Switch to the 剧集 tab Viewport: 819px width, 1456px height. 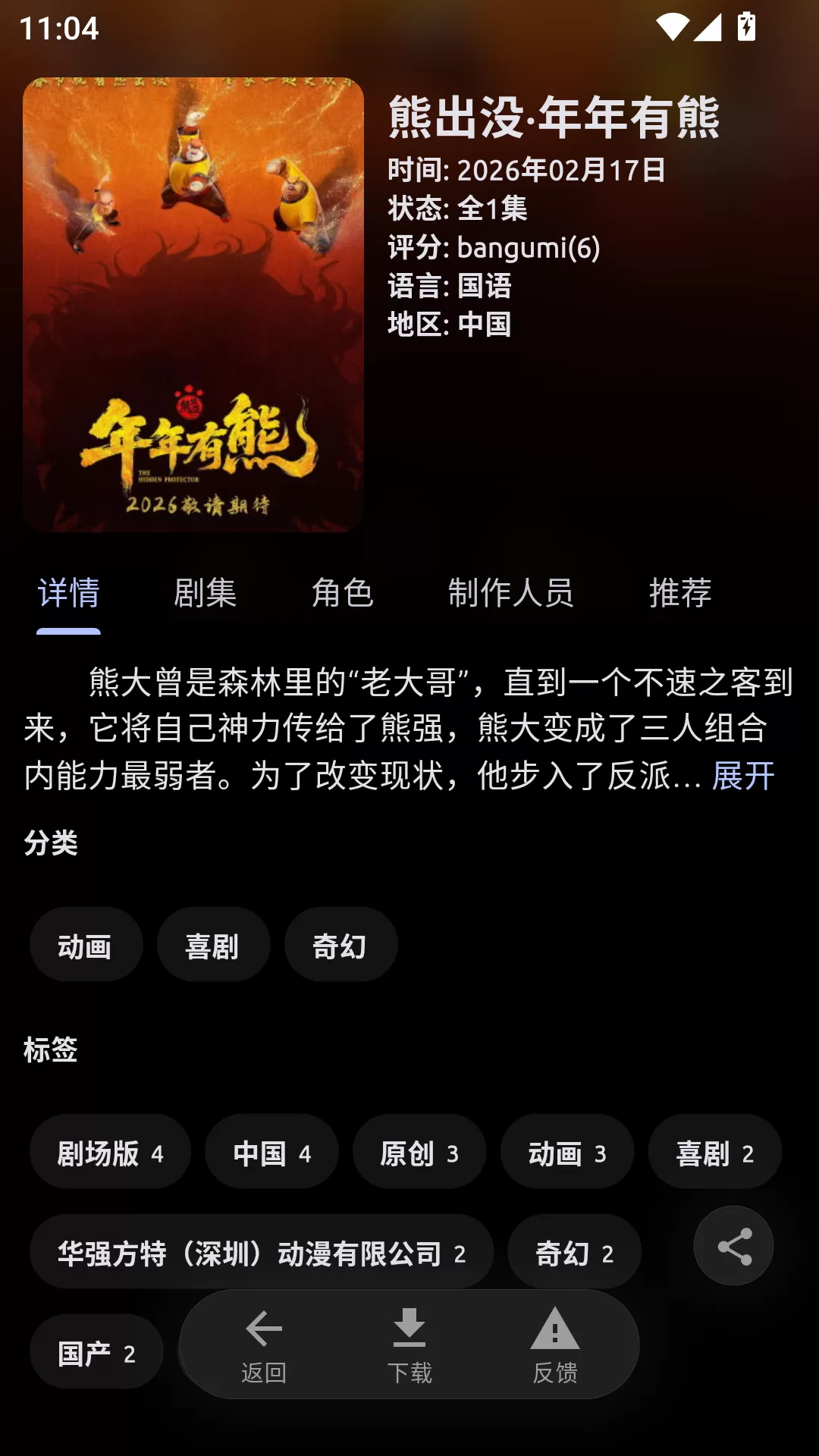tap(206, 595)
